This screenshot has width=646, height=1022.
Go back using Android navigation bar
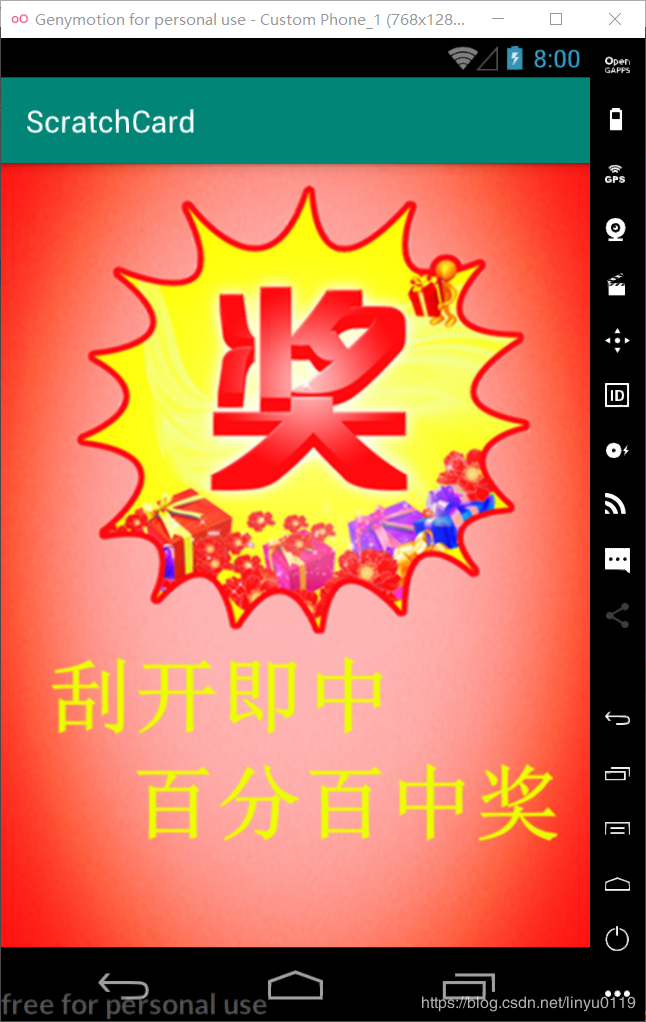124,986
